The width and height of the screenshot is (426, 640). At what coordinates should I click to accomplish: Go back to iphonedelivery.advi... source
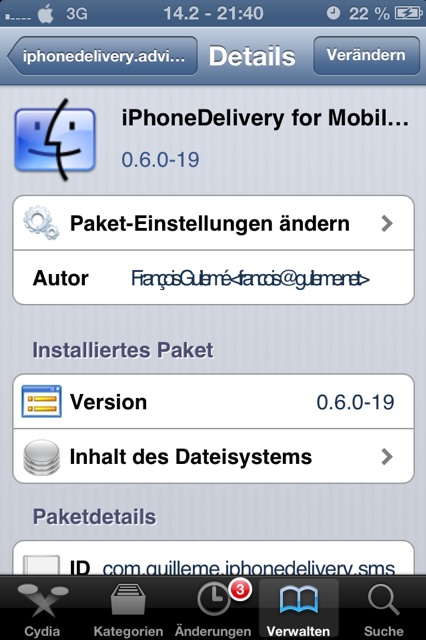(103, 56)
